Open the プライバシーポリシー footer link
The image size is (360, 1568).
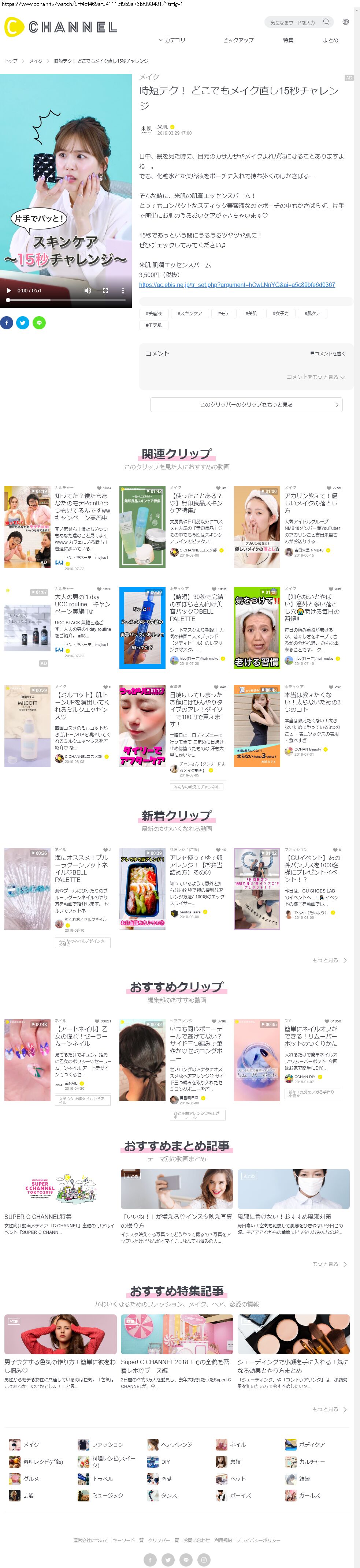258,1540
